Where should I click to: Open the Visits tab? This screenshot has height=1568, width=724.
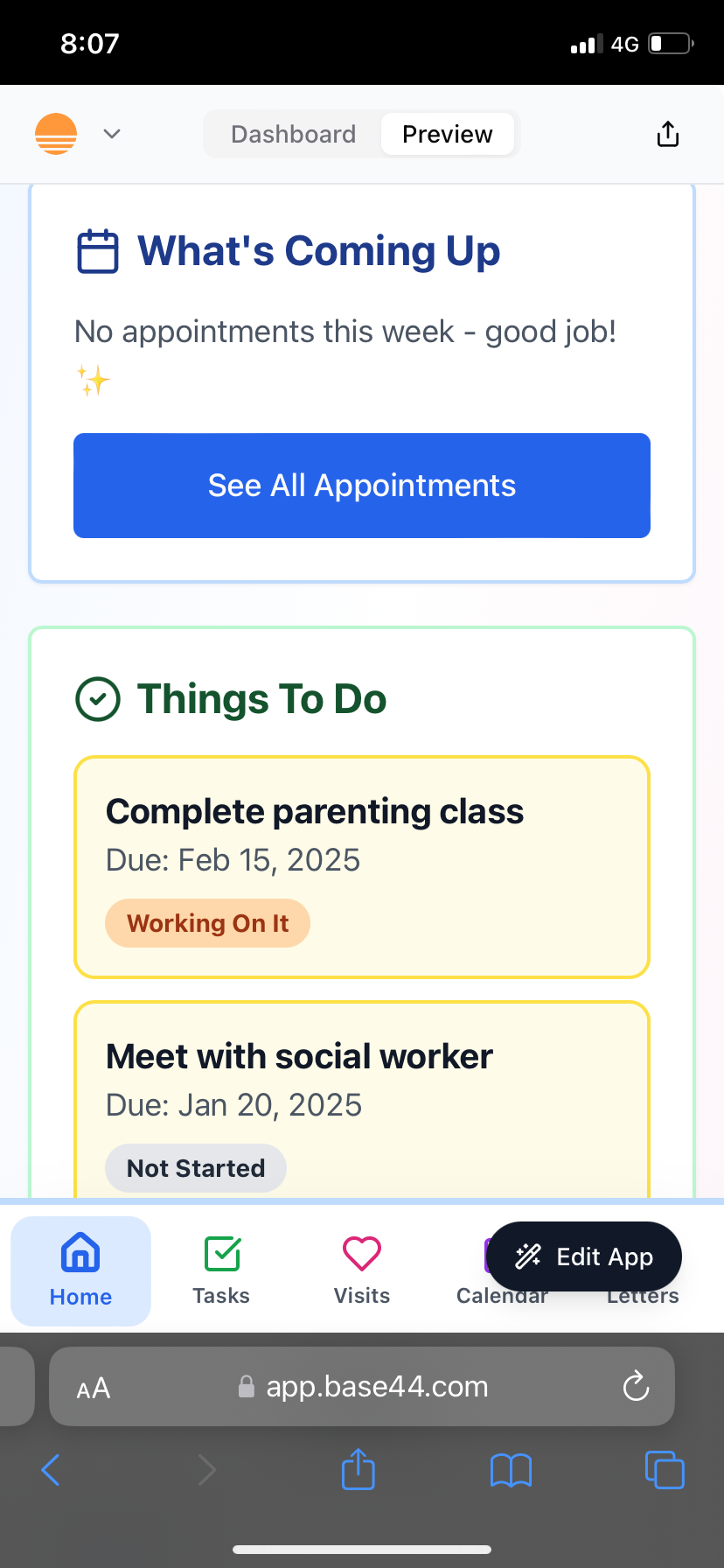pos(362,1270)
